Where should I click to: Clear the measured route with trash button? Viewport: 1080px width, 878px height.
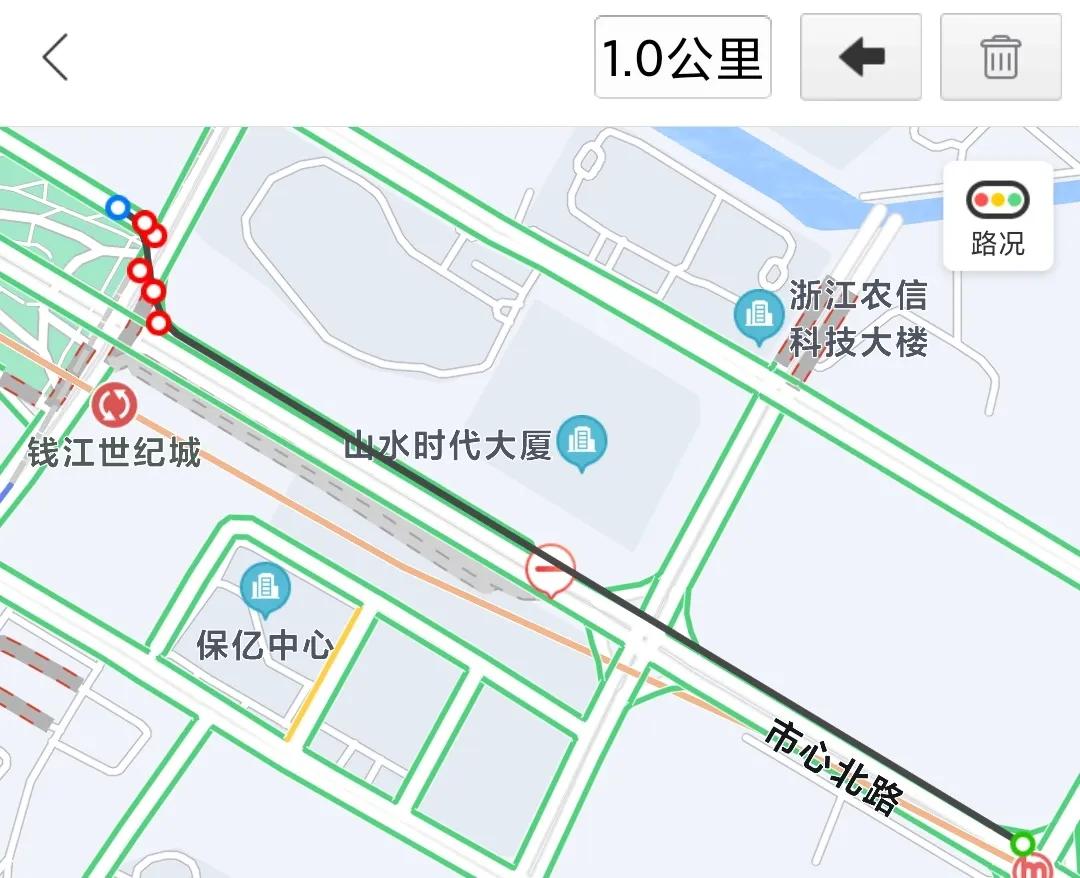(1000, 57)
